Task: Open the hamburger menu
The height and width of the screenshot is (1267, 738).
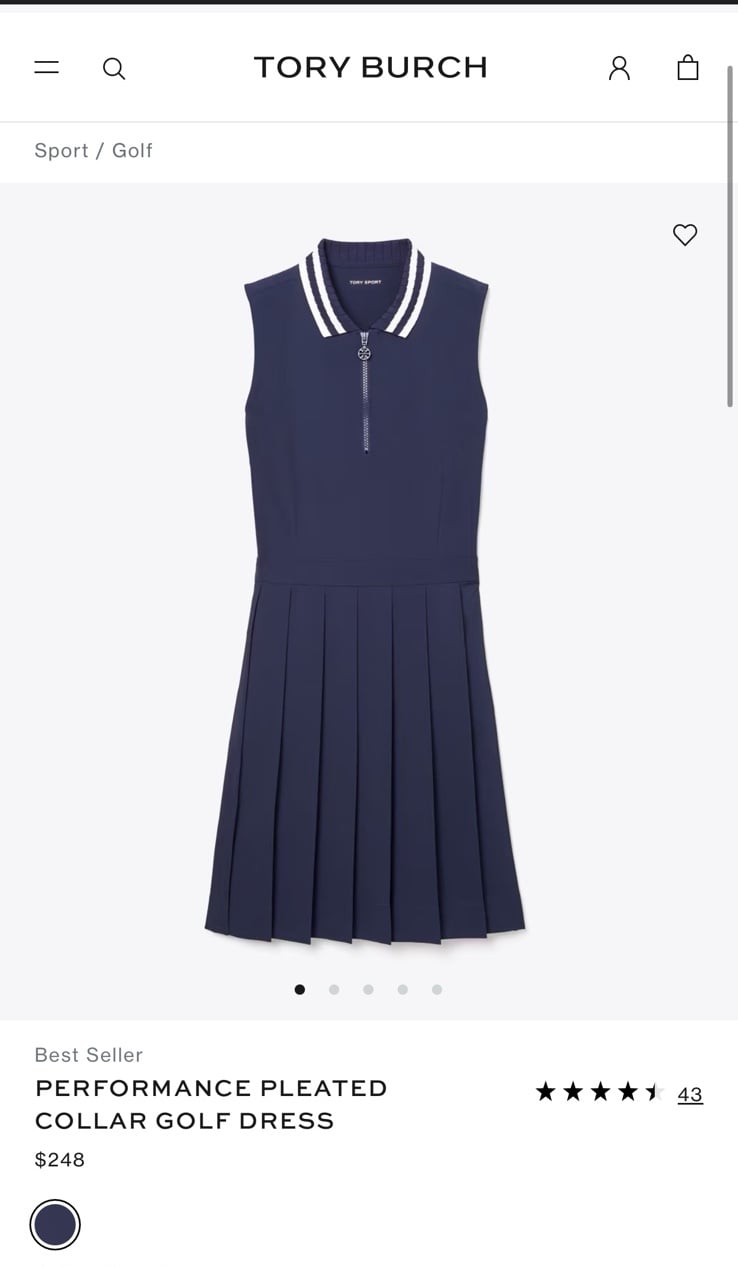Action: 47,68
